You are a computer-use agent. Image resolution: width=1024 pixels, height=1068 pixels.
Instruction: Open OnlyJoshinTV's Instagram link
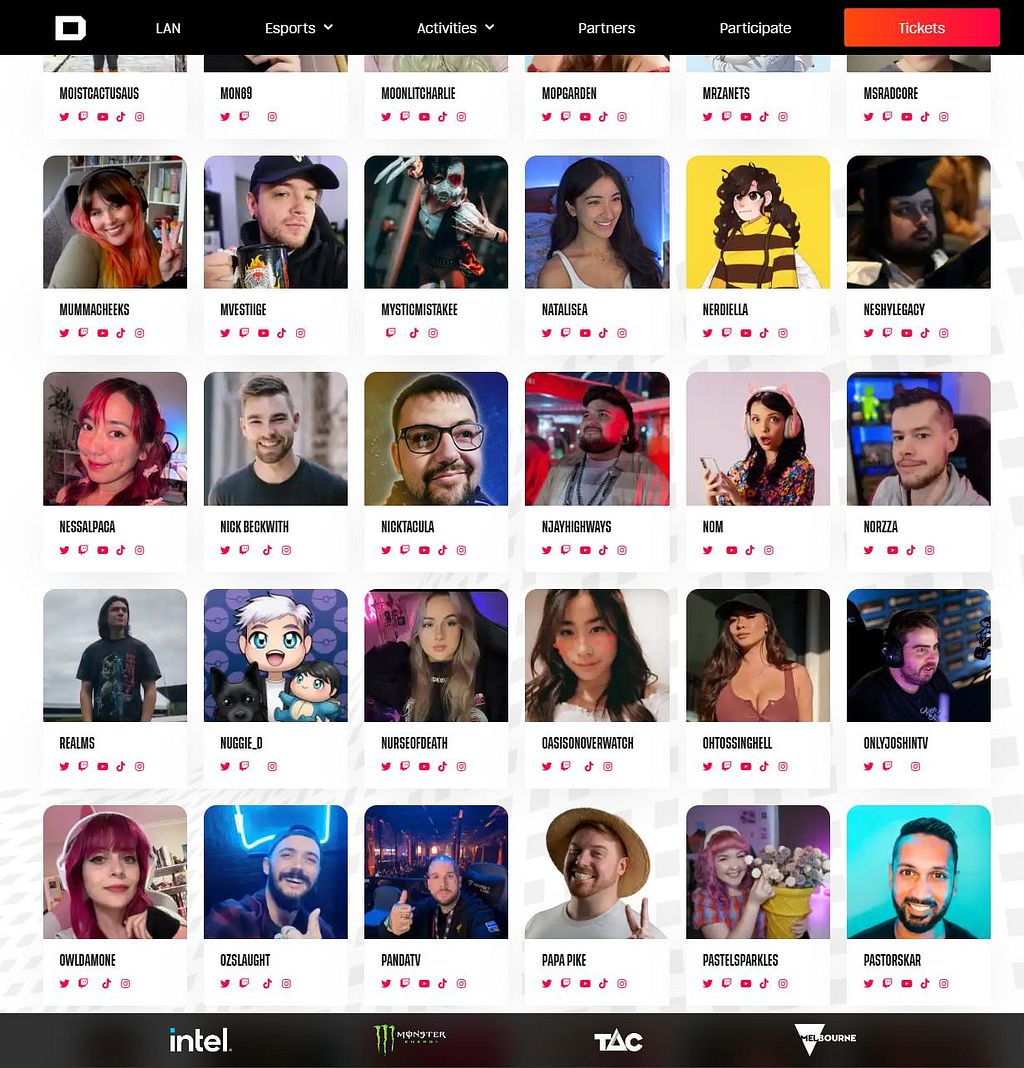pyautogui.click(x=915, y=767)
